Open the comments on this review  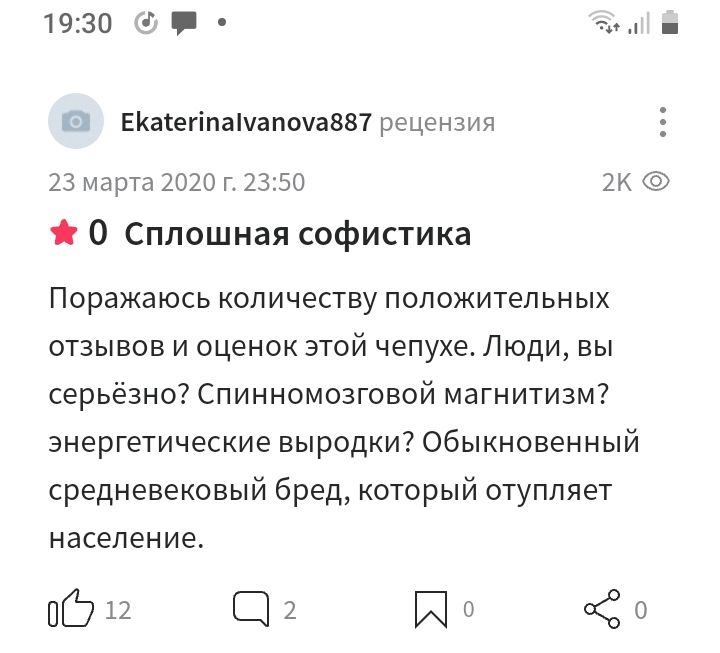[251, 609]
